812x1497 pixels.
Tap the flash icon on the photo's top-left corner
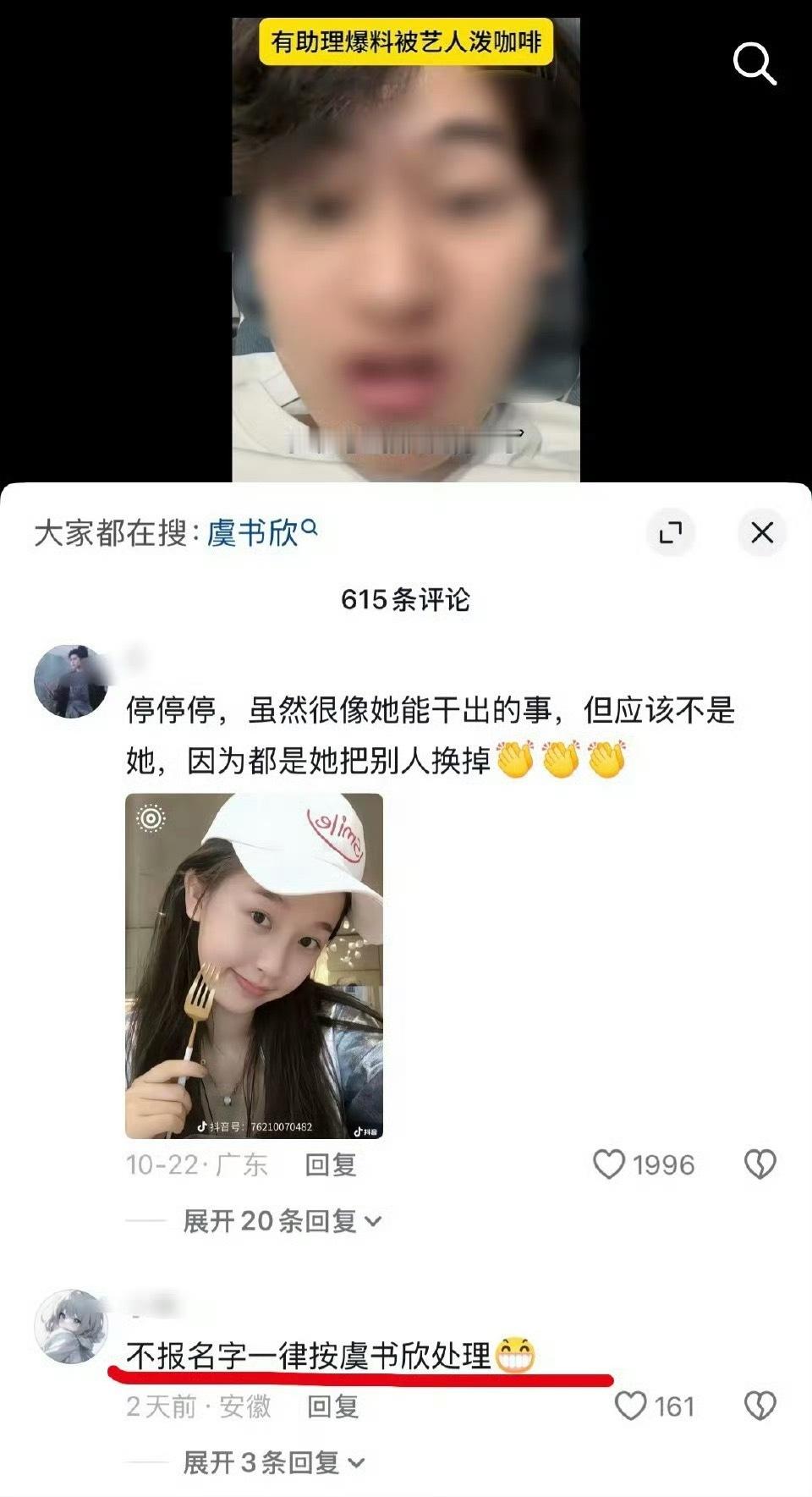[150, 818]
